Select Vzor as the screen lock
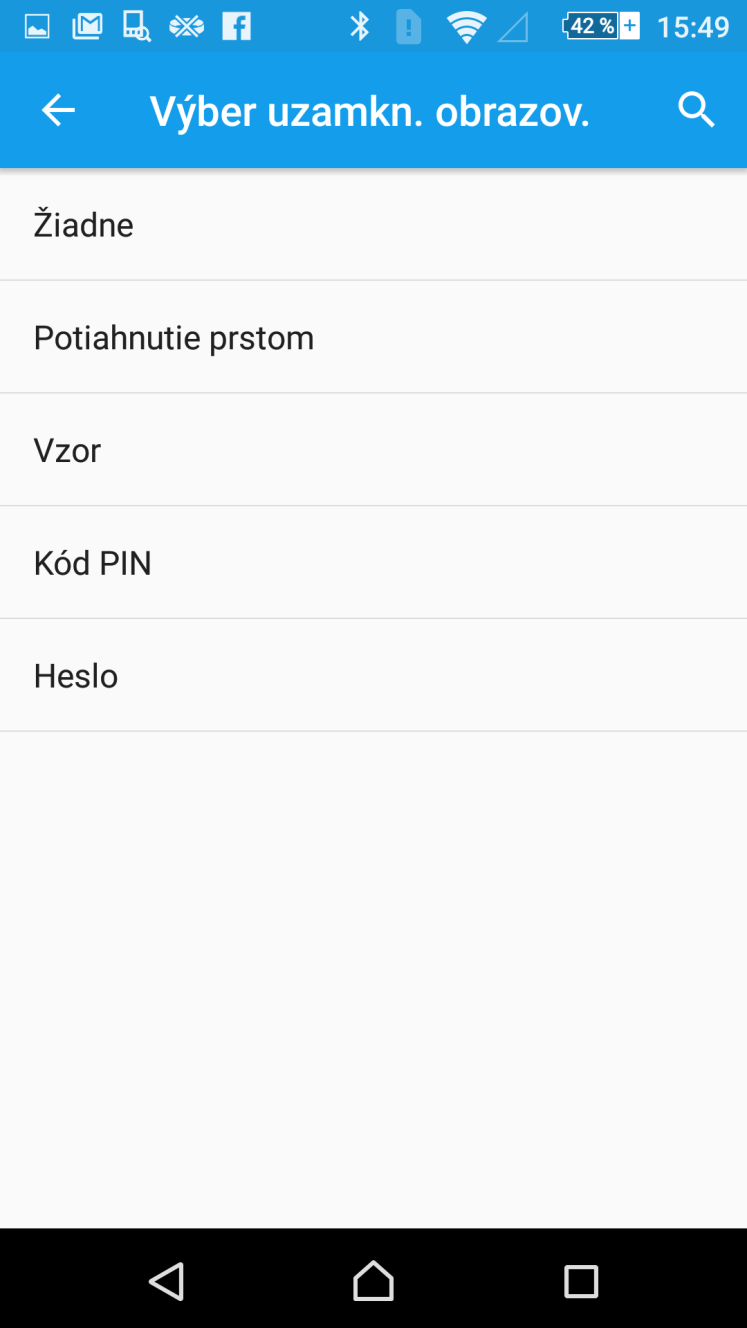The height and width of the screenshot is (1328, 747). tap(373, 450)
